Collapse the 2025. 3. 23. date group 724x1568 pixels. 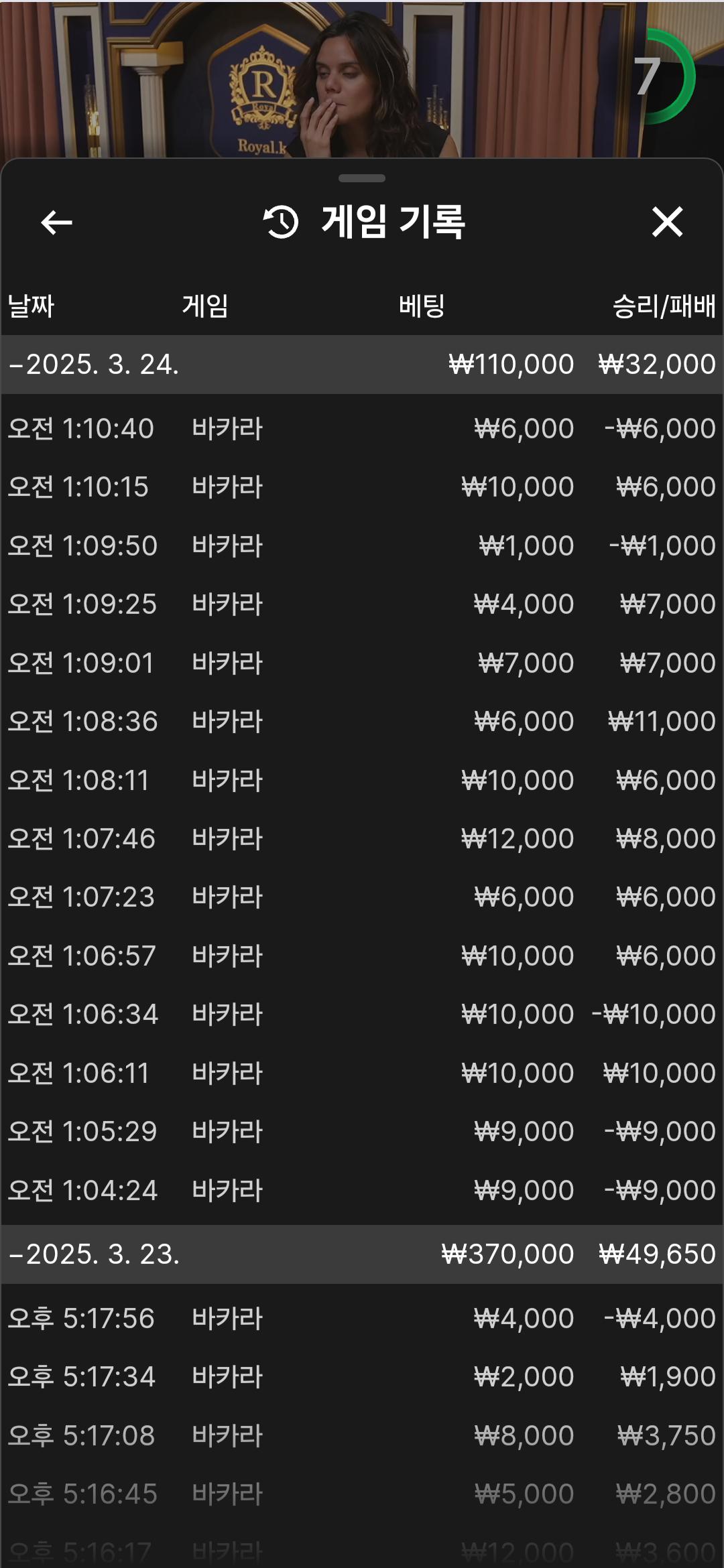94,1254
